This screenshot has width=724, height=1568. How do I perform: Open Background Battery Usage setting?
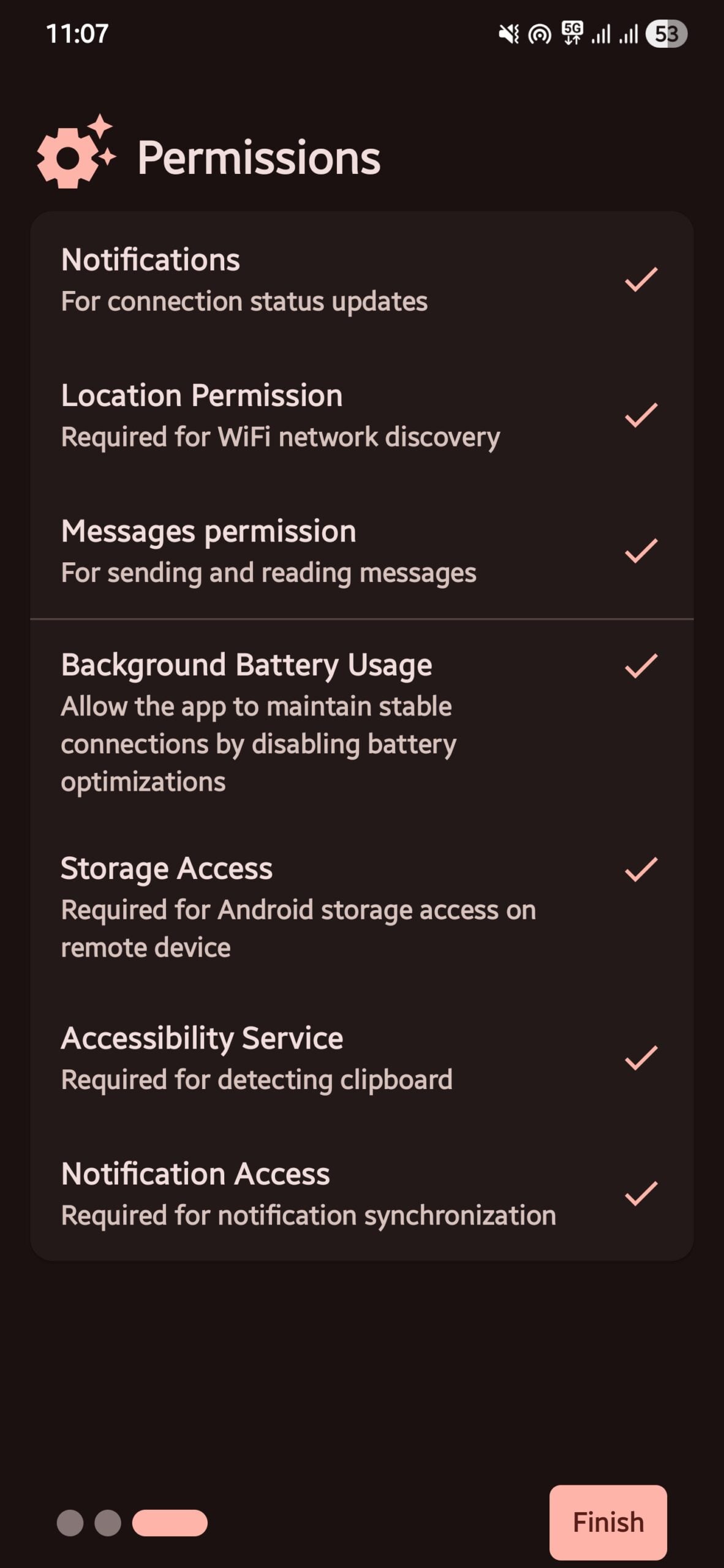click(361, 722)
